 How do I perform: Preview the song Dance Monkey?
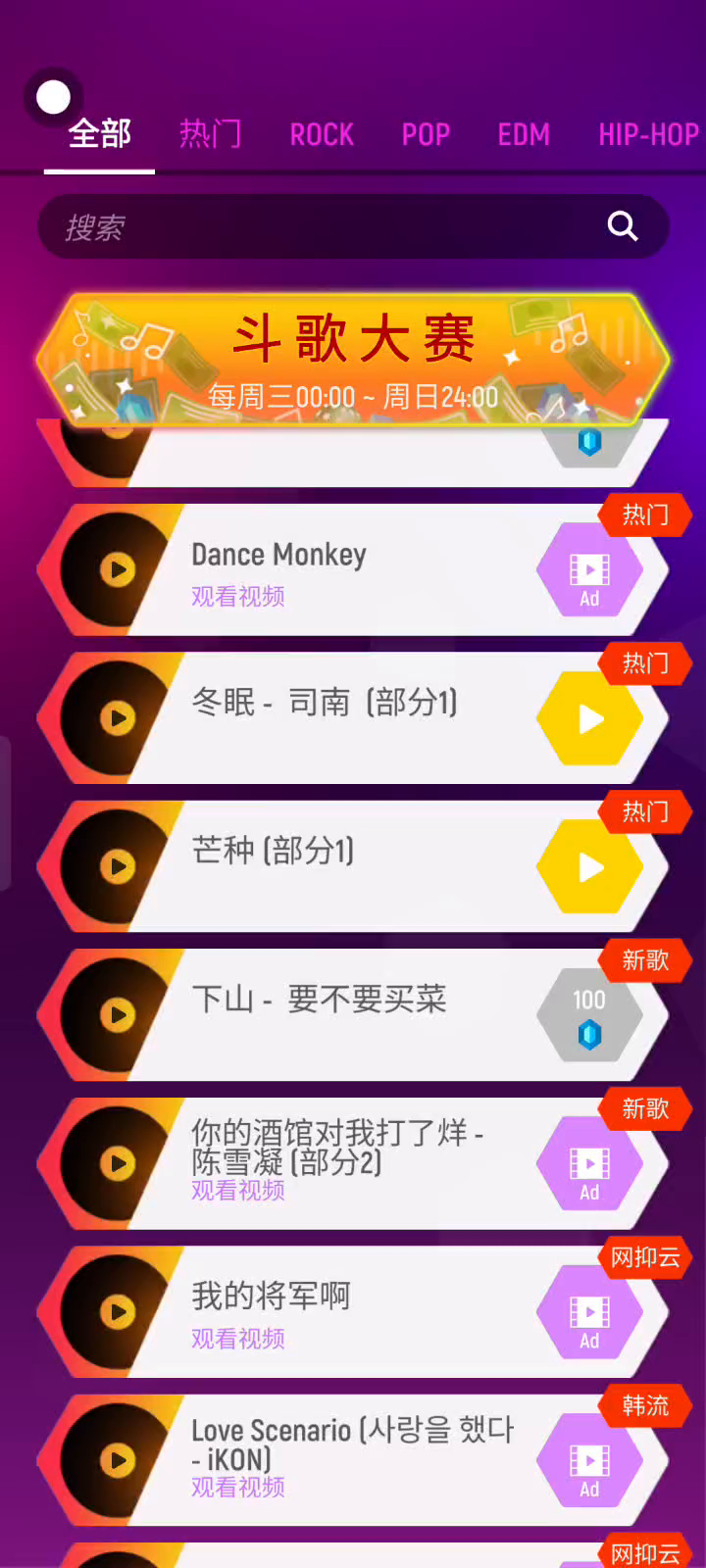pos(118,569)
